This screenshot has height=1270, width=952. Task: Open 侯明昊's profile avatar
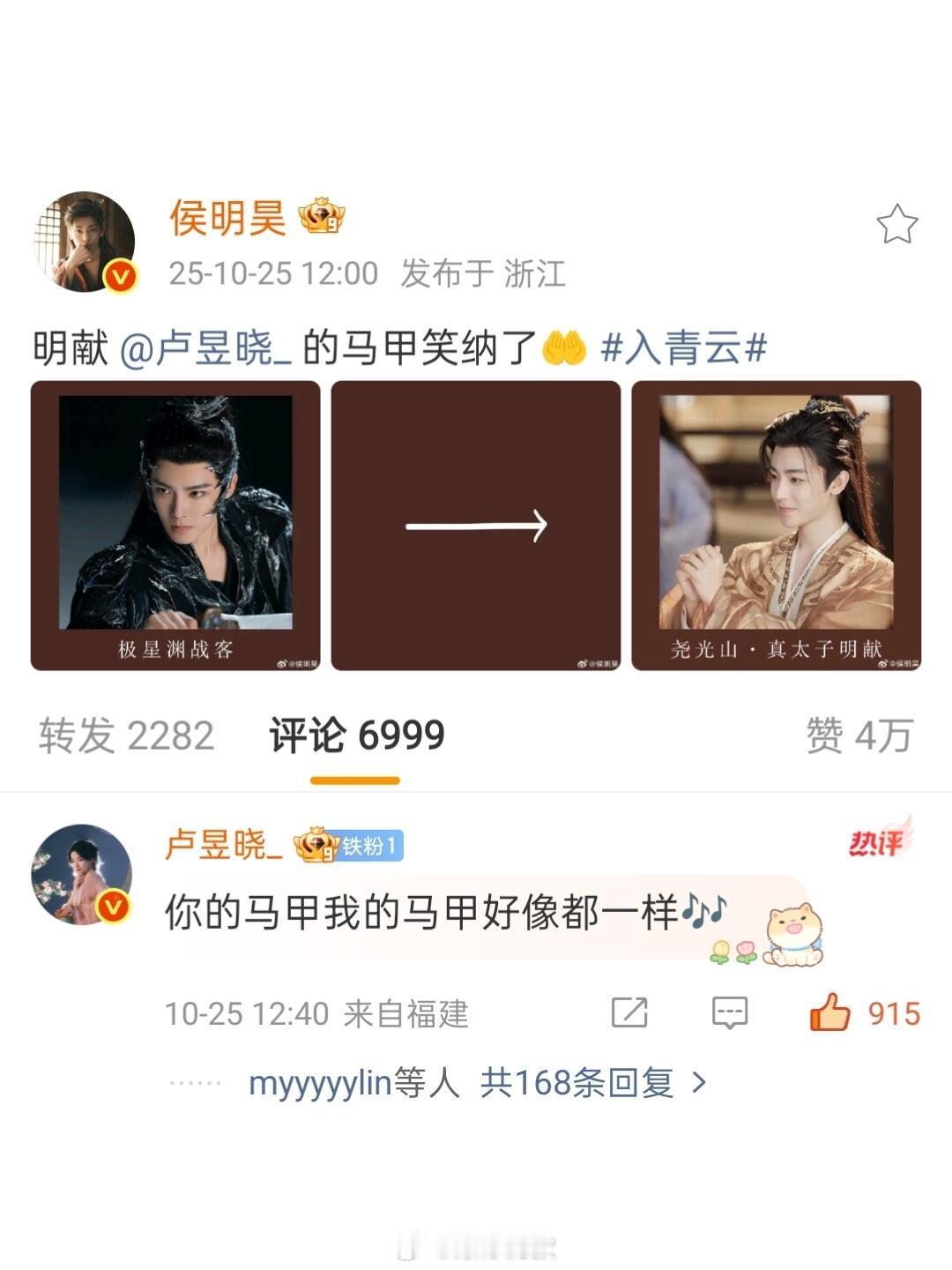coord(84,241)
